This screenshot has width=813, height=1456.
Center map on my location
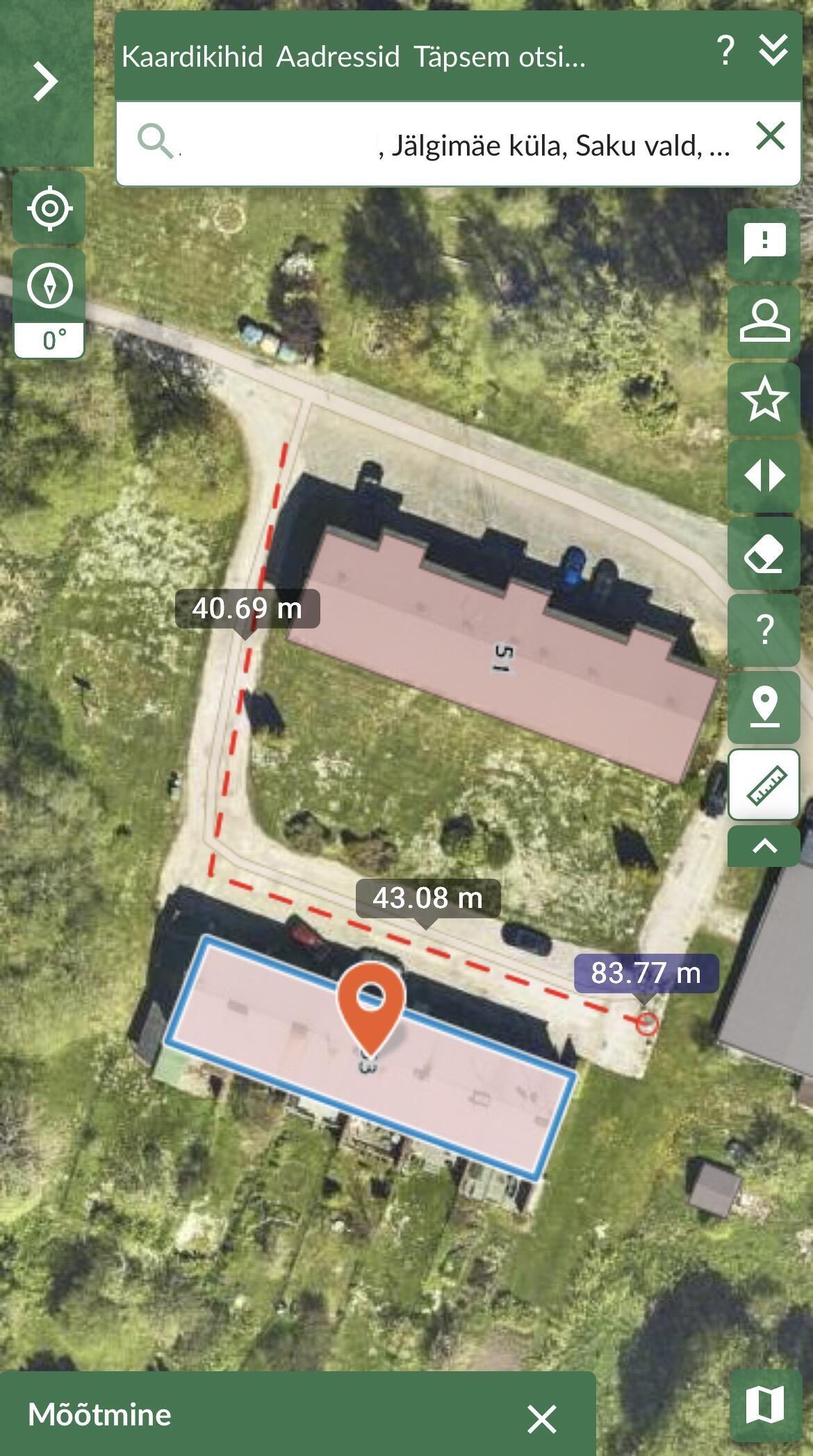tap(49, 208)
